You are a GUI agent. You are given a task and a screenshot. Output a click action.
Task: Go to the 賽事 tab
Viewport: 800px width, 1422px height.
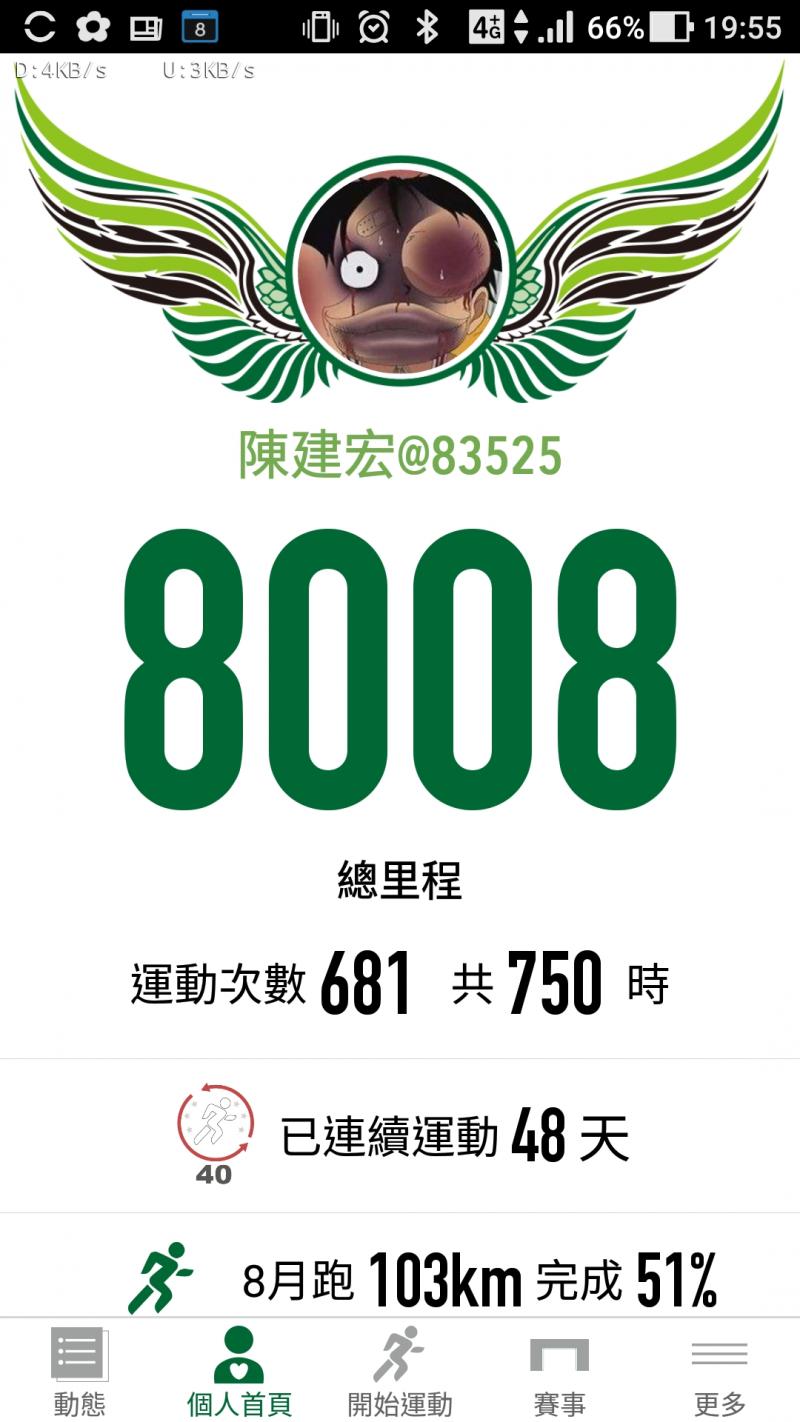(559, 1370)
